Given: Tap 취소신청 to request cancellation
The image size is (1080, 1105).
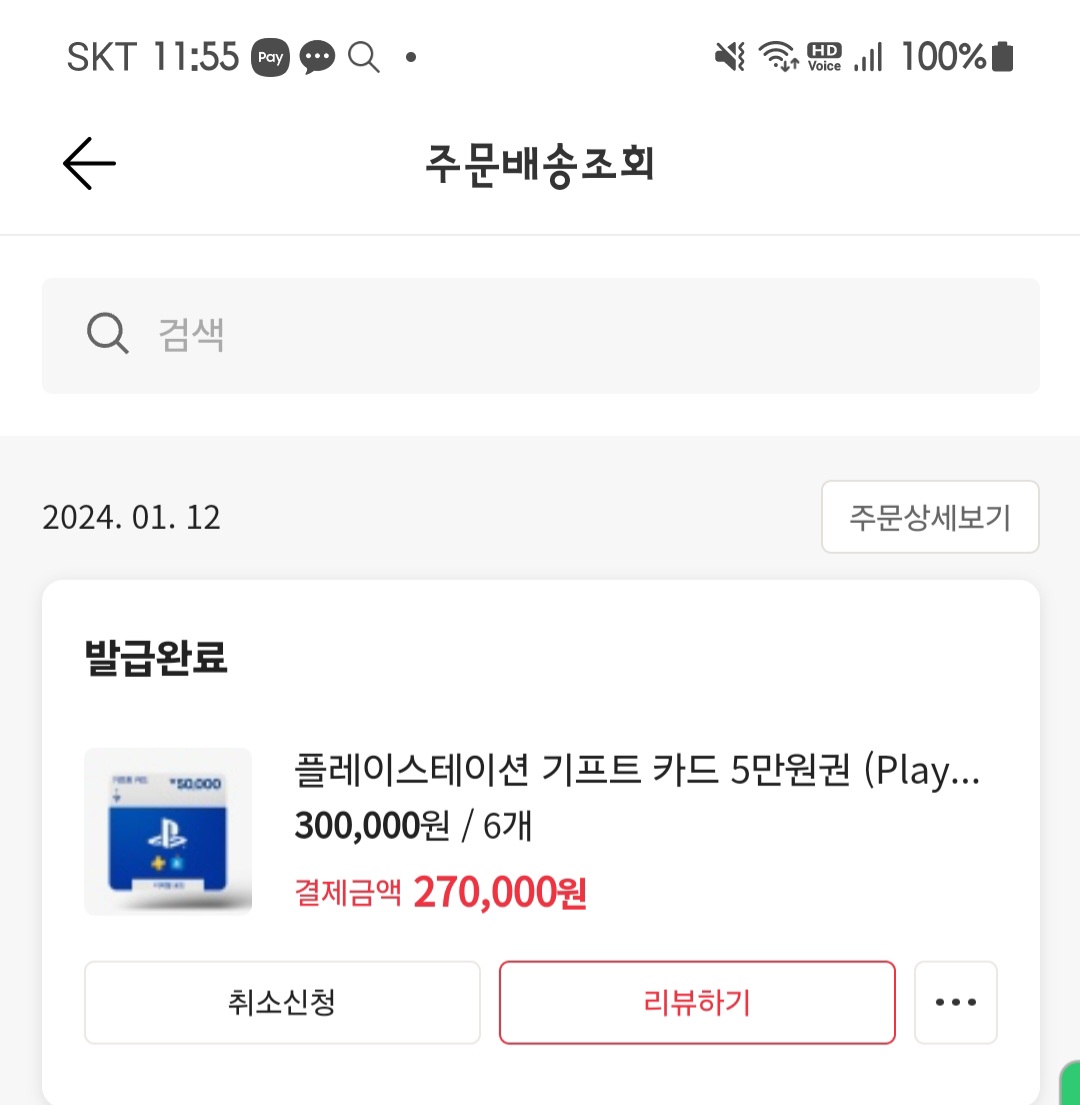Looking at the screenshot, I should [x=282, y=1002].
